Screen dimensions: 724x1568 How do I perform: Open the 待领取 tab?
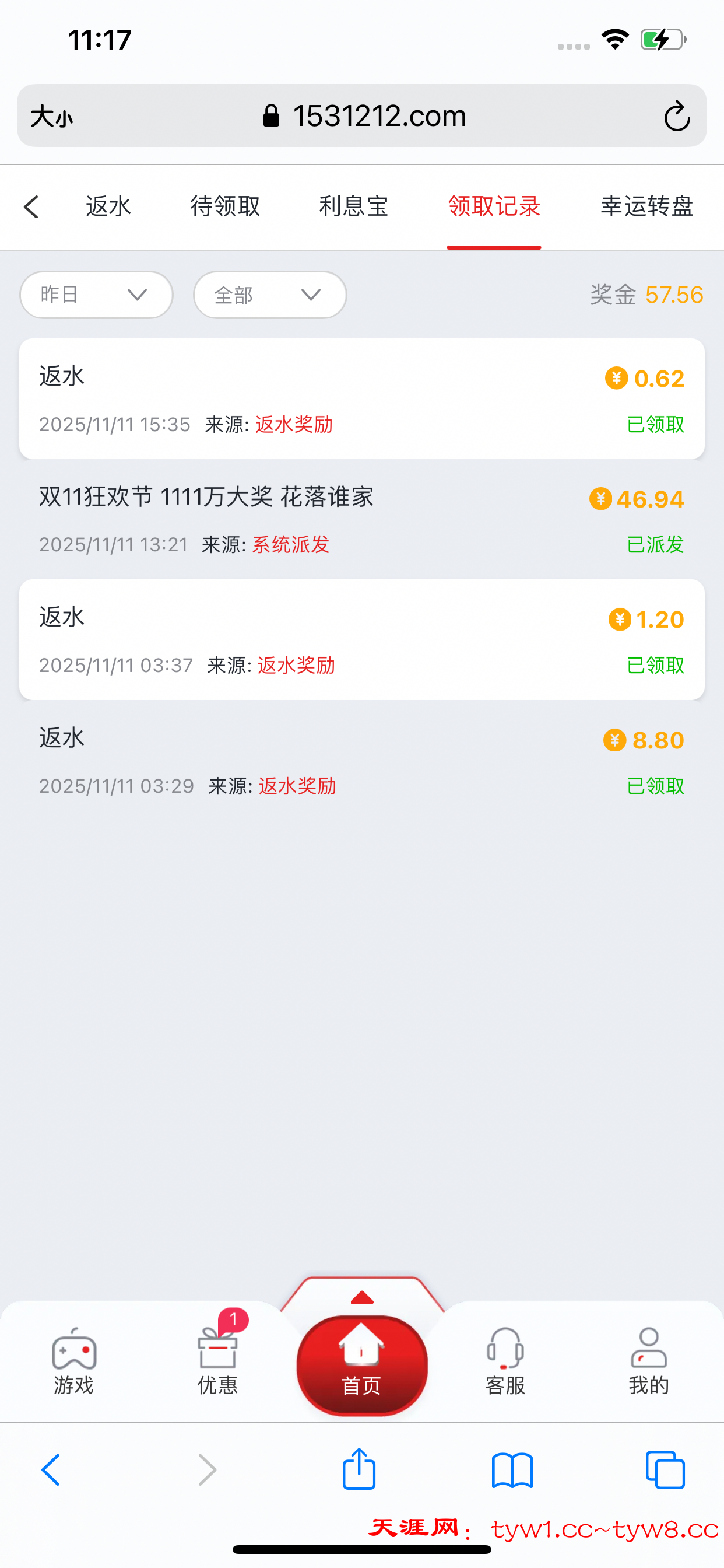[225, 207]
